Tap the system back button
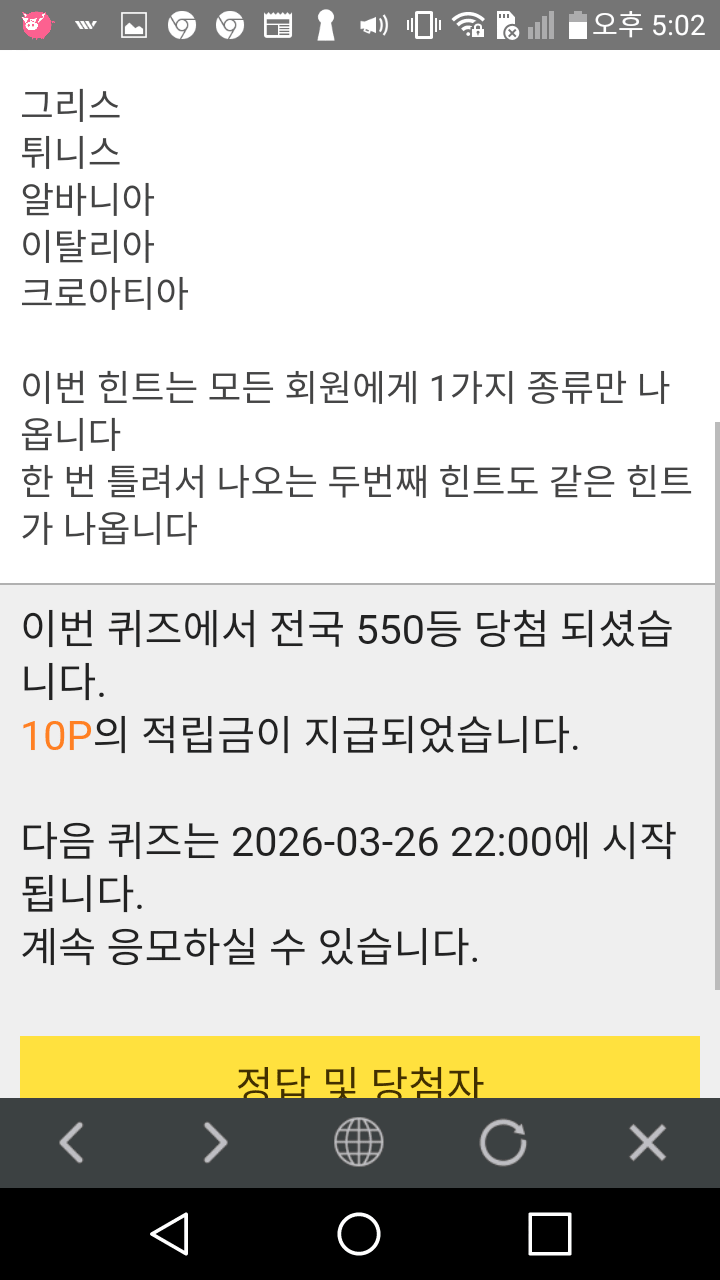This screenshot has width=720, height=1280. 170,1233
